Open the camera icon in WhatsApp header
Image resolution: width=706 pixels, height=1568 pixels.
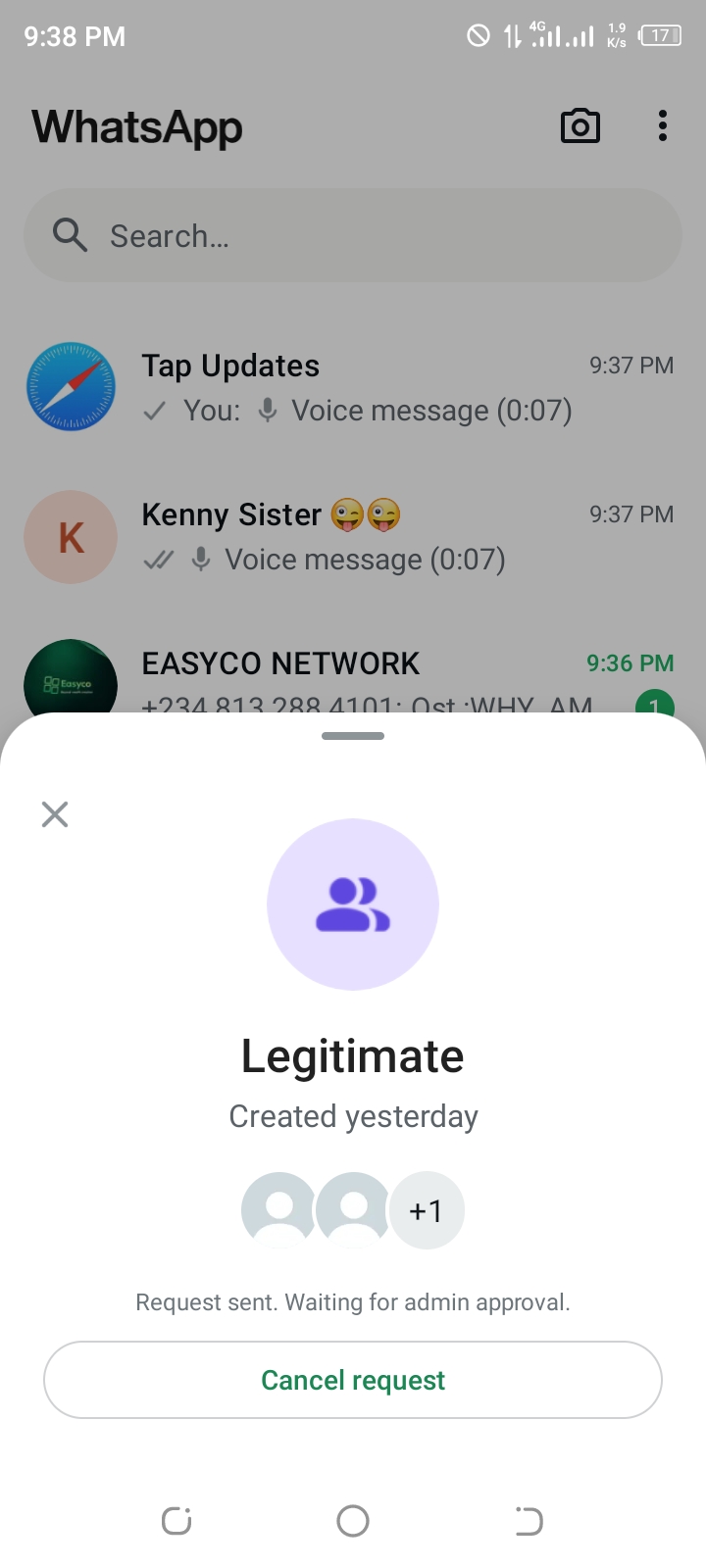pos(580,126)
